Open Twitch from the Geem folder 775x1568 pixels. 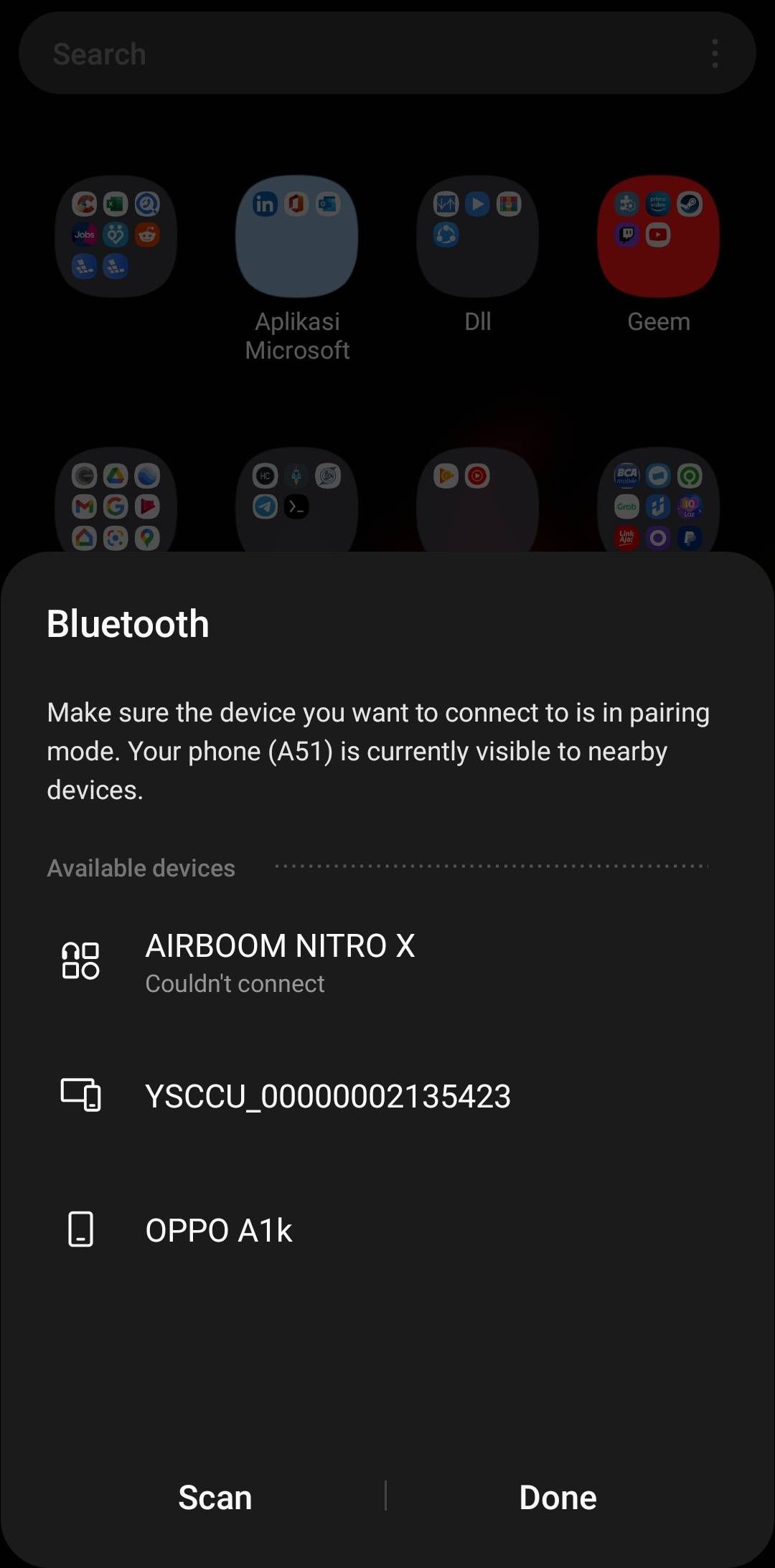click(x=625, y=234)
